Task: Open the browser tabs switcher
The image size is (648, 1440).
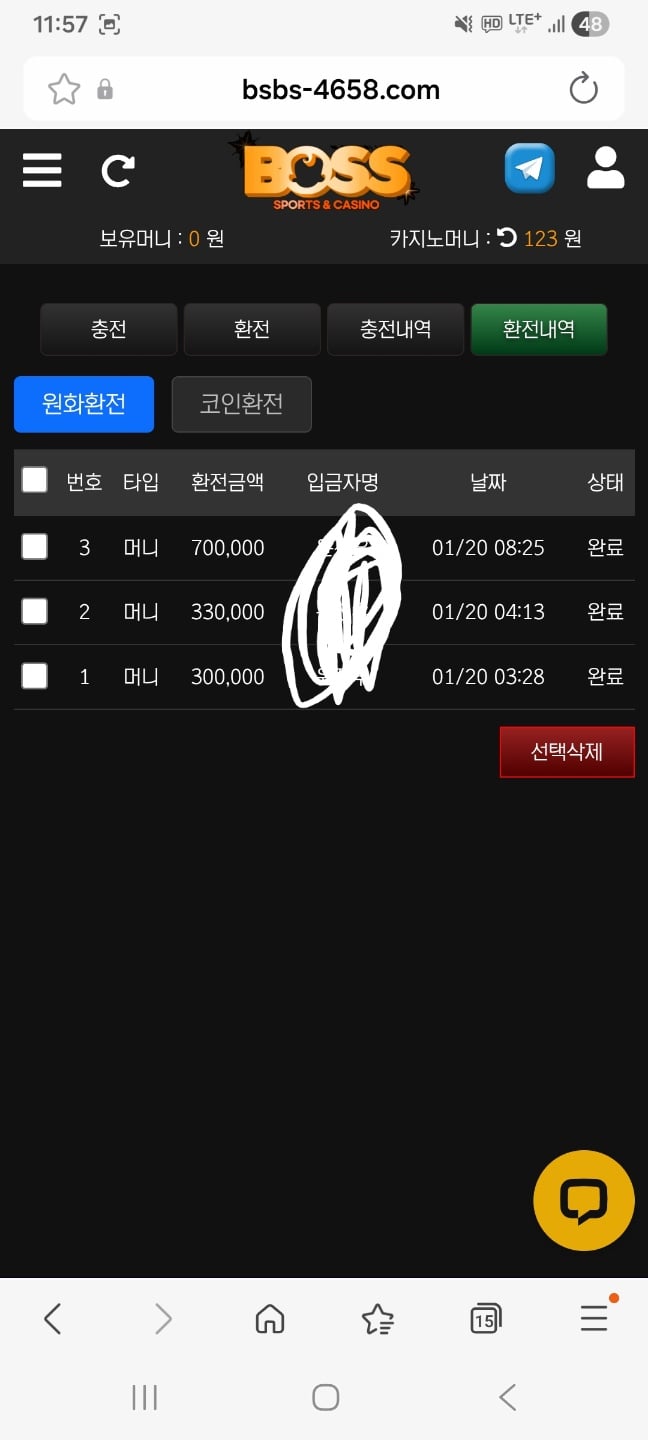Action: pos(485,1320)
